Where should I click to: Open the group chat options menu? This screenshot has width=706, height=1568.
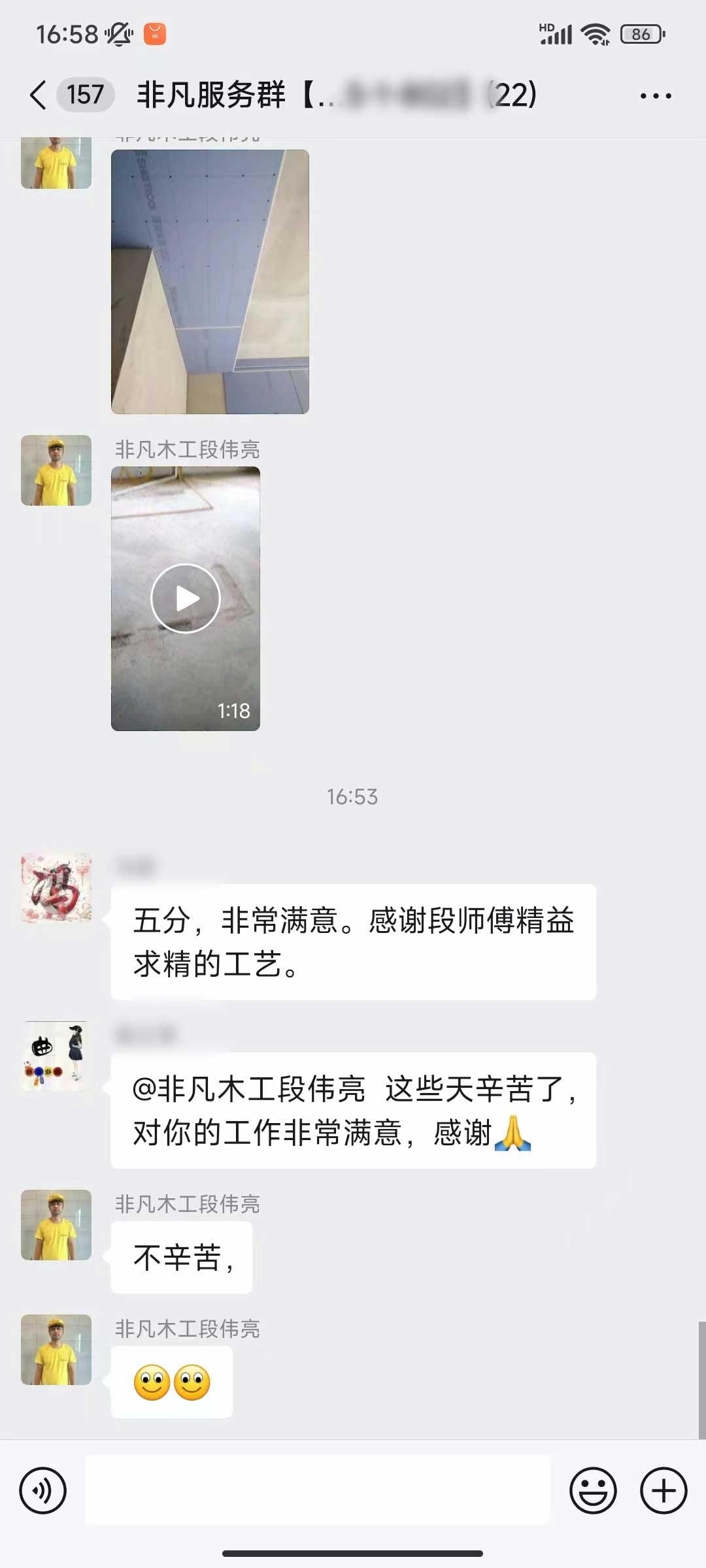[x=655, y=95]
